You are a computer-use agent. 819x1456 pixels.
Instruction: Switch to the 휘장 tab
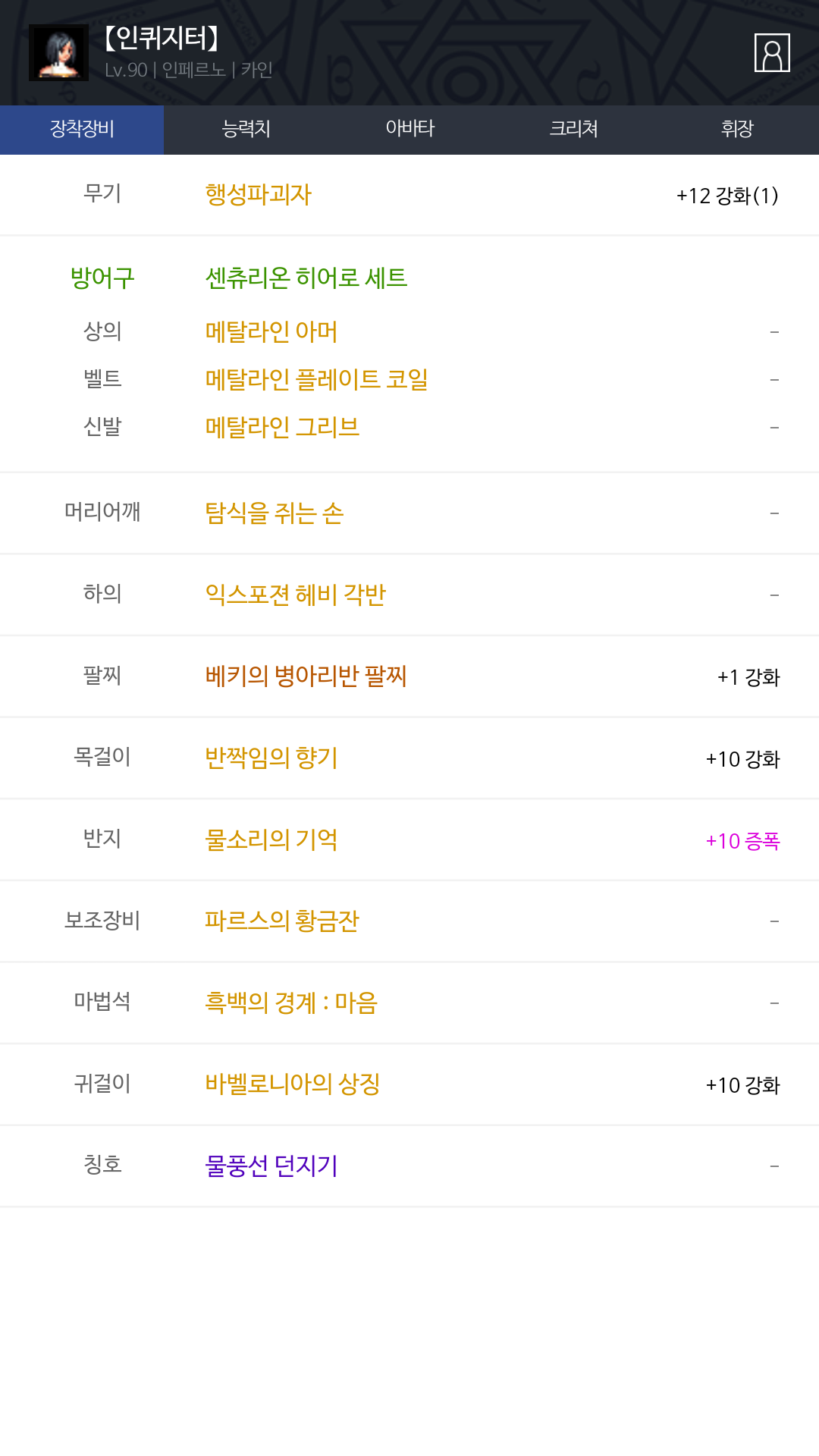tap(737, 130)
